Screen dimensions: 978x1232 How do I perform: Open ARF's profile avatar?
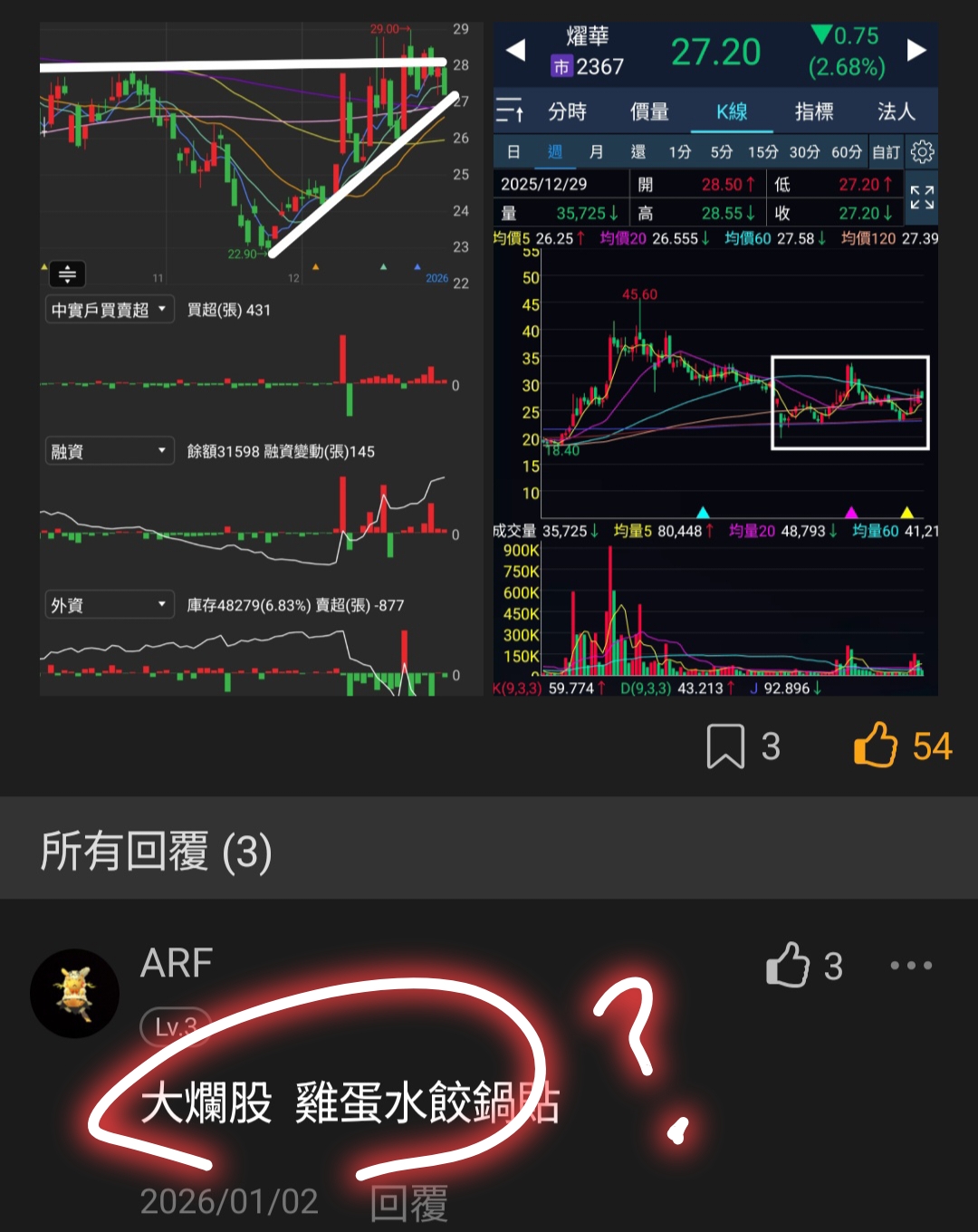click(x=75, y=993)
